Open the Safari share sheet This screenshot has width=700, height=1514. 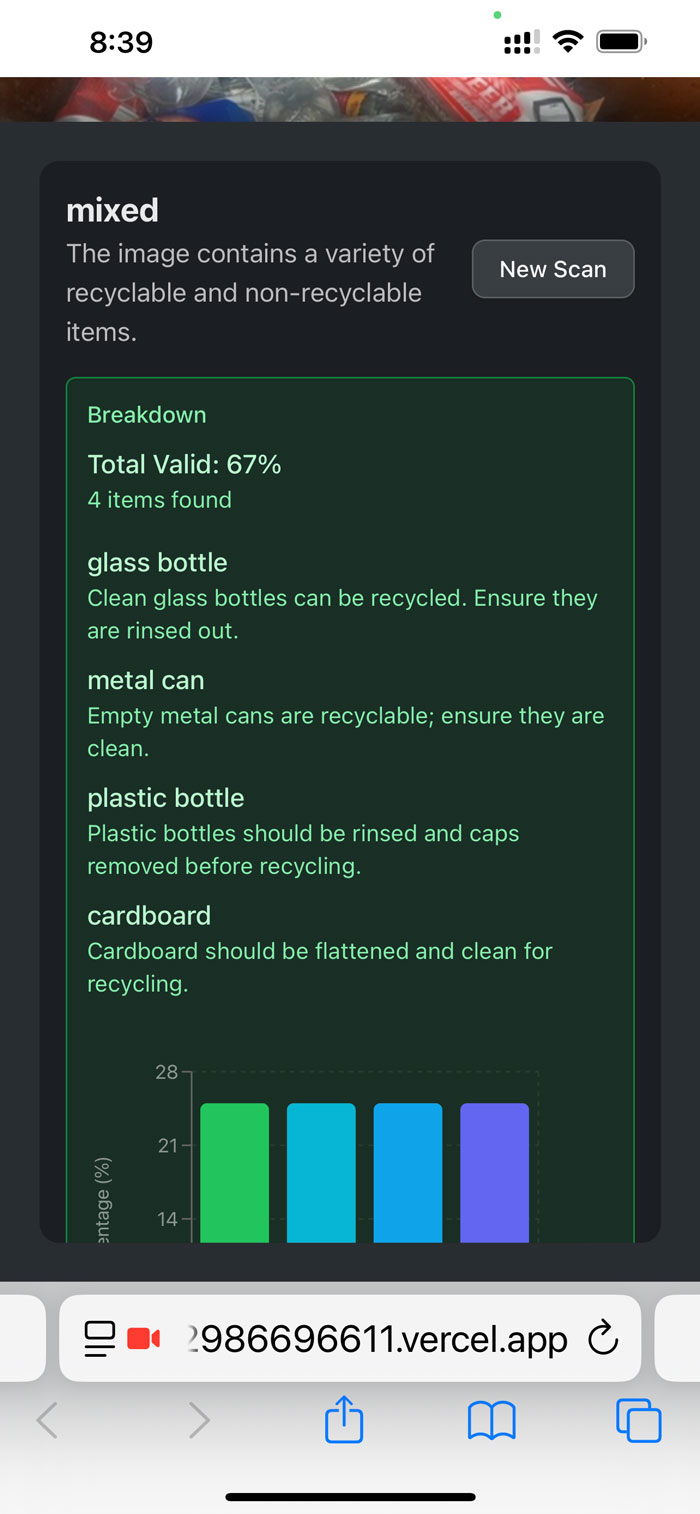(344, 1420)
